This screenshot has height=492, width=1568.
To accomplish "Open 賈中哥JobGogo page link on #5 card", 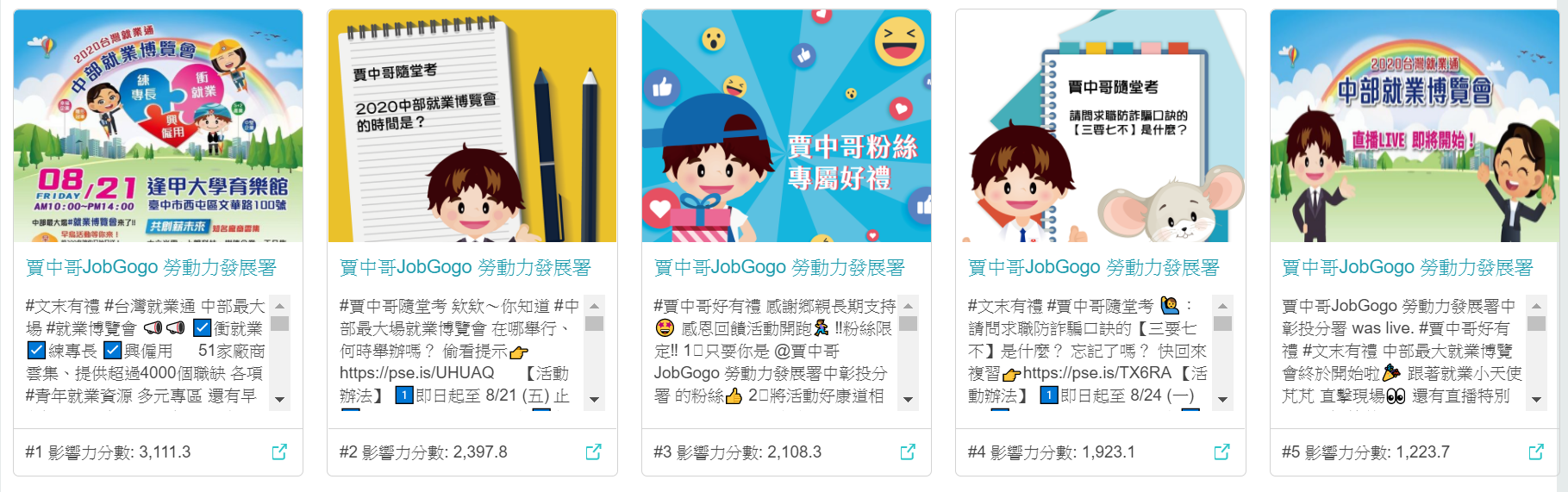I will [1408, 268].
